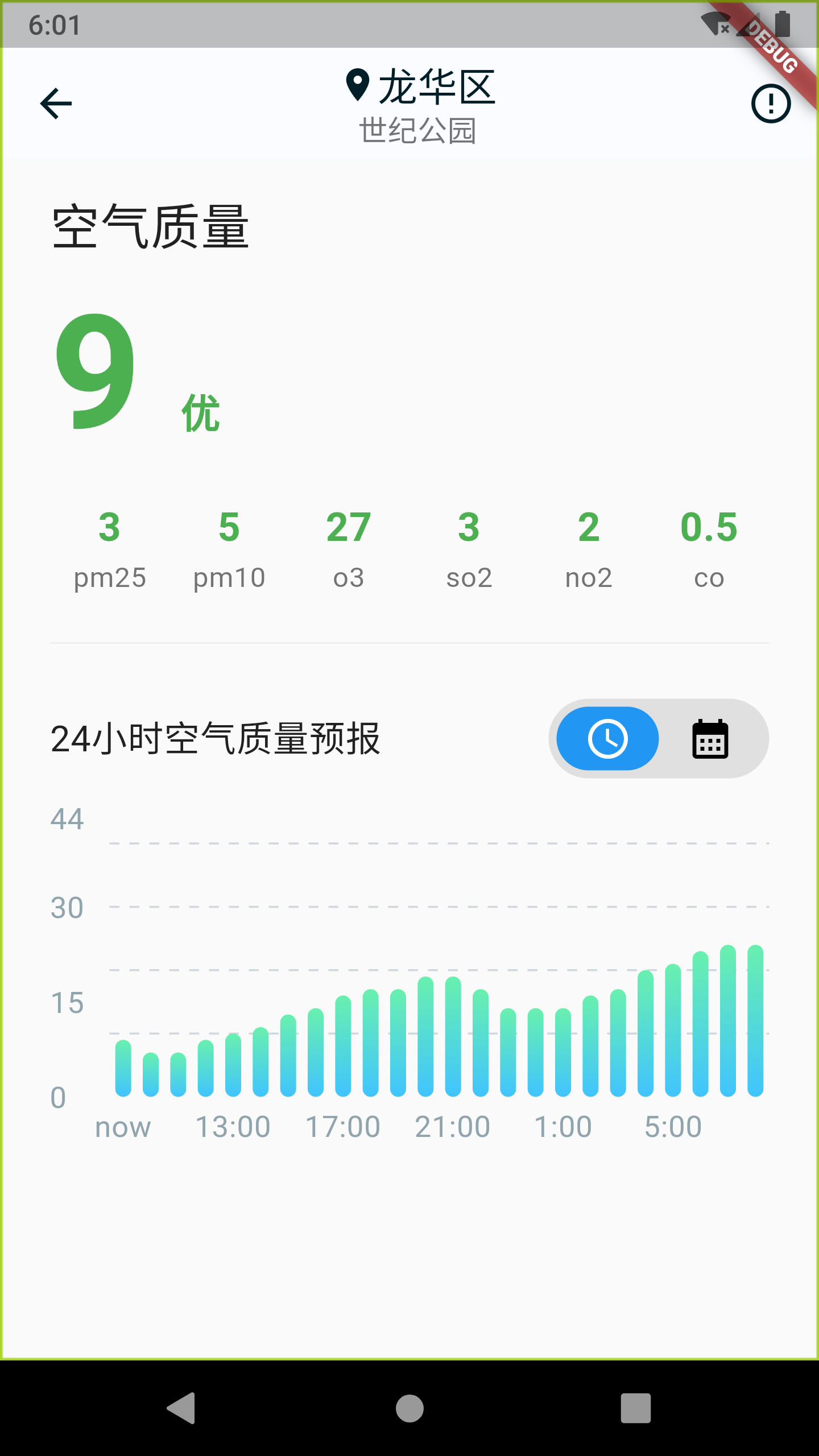Open the info alert icon

point(771,104)
